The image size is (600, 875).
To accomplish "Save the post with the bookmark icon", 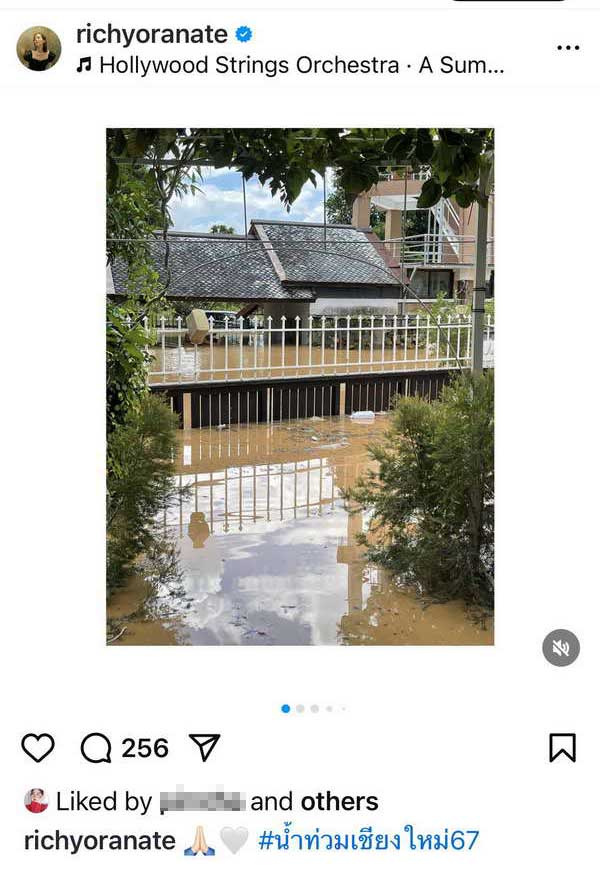I will pos(562,747).
